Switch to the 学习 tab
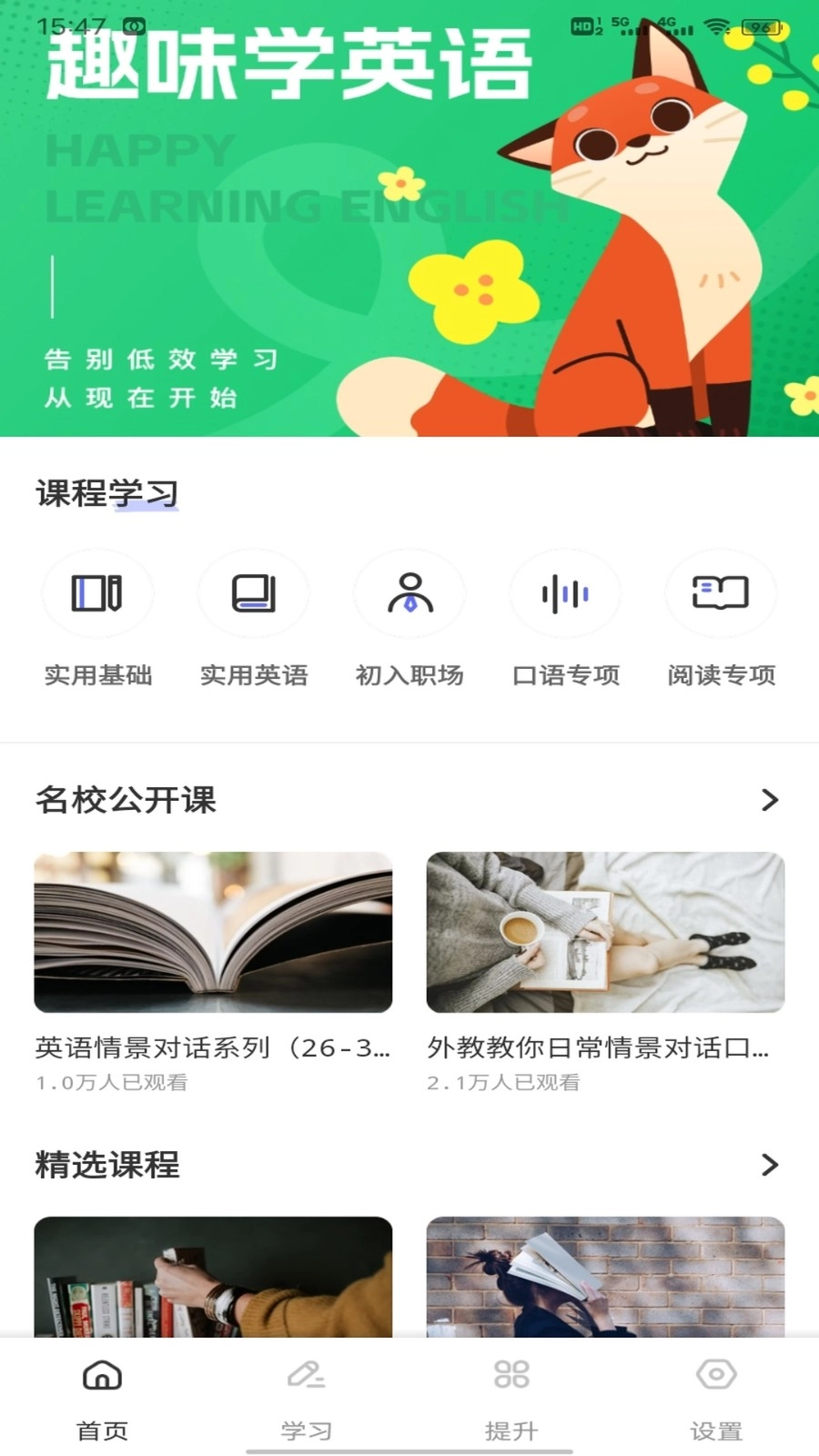 [x=307, y=1397]
